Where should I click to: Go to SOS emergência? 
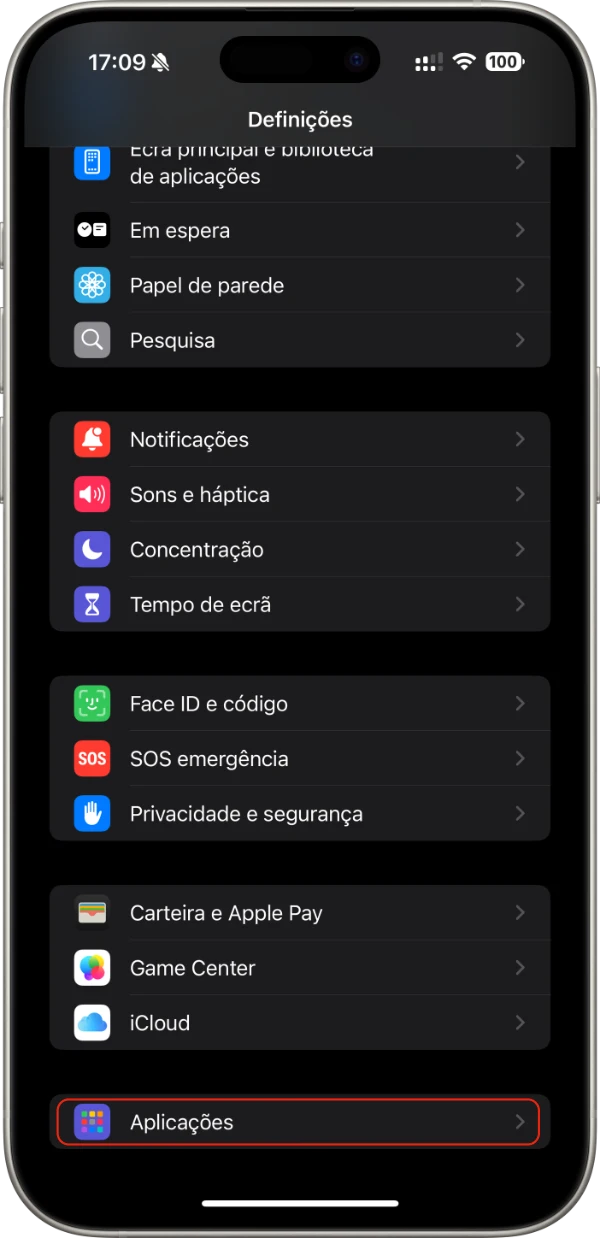pyautogui.click(x=300, y=758)
